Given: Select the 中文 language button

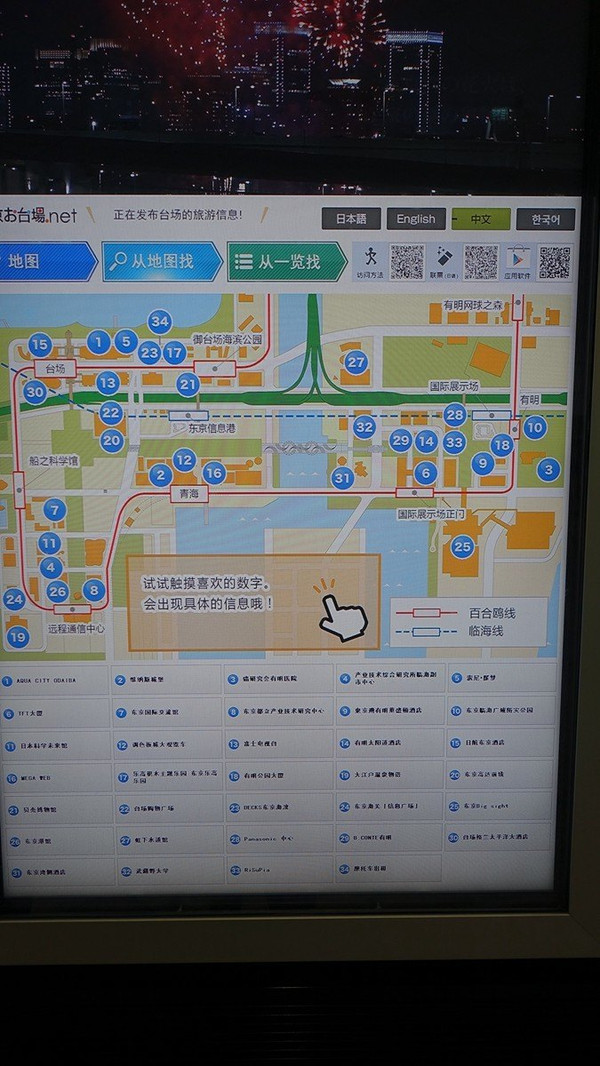Looking at the screenshot, I should click(x=481, y=219).
